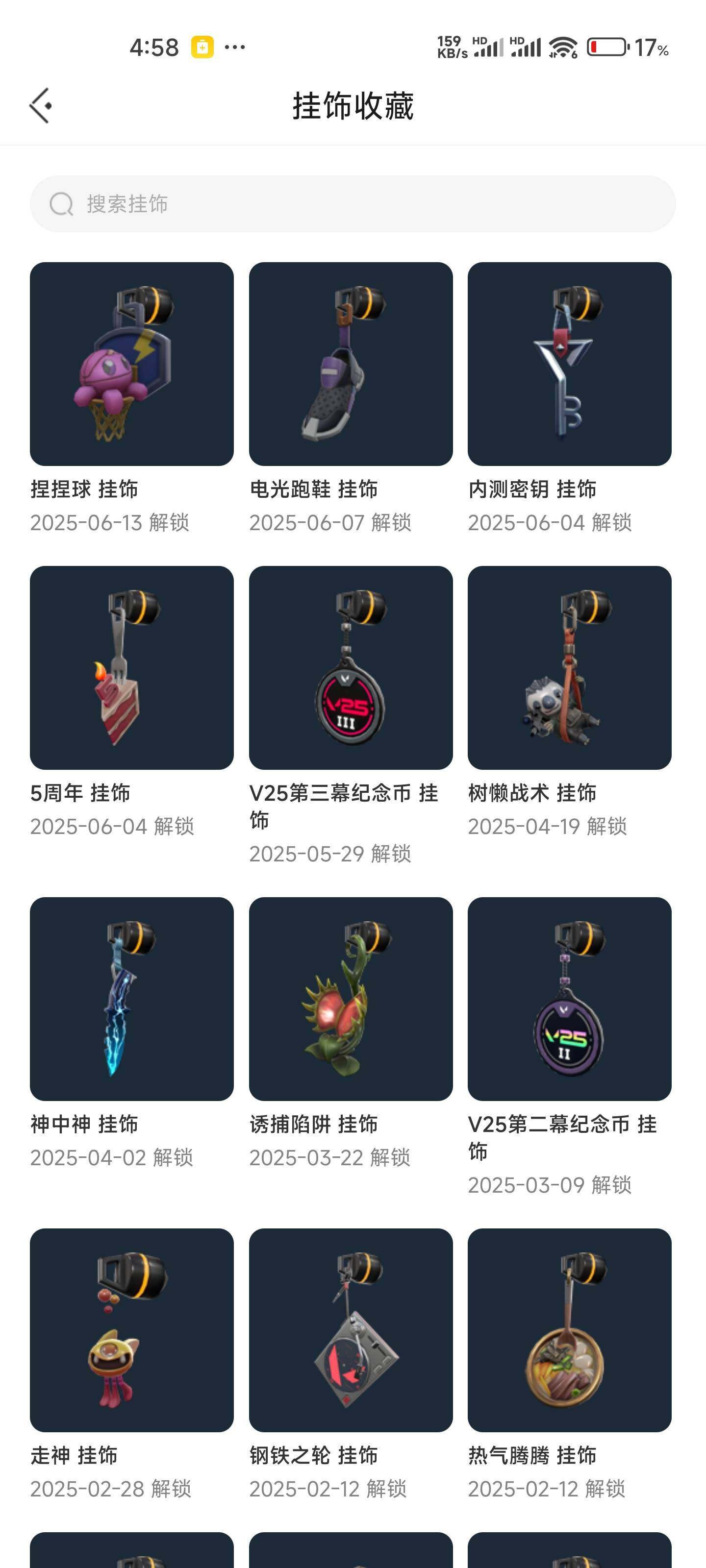Open the 电光跑鞋 挂饰 tile
This screenshot has width=706, height=1568.
pos(350,364)
